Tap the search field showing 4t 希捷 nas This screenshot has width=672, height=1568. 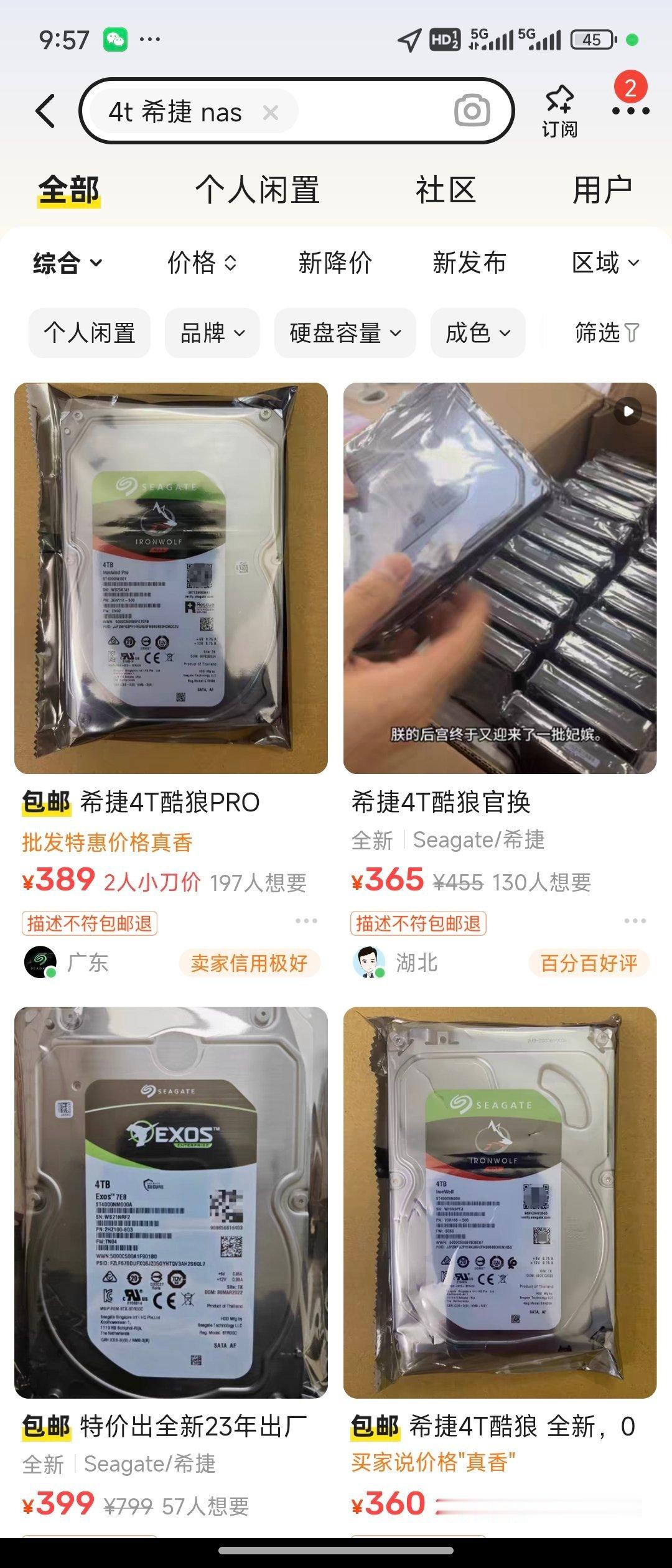coord(180,113)
